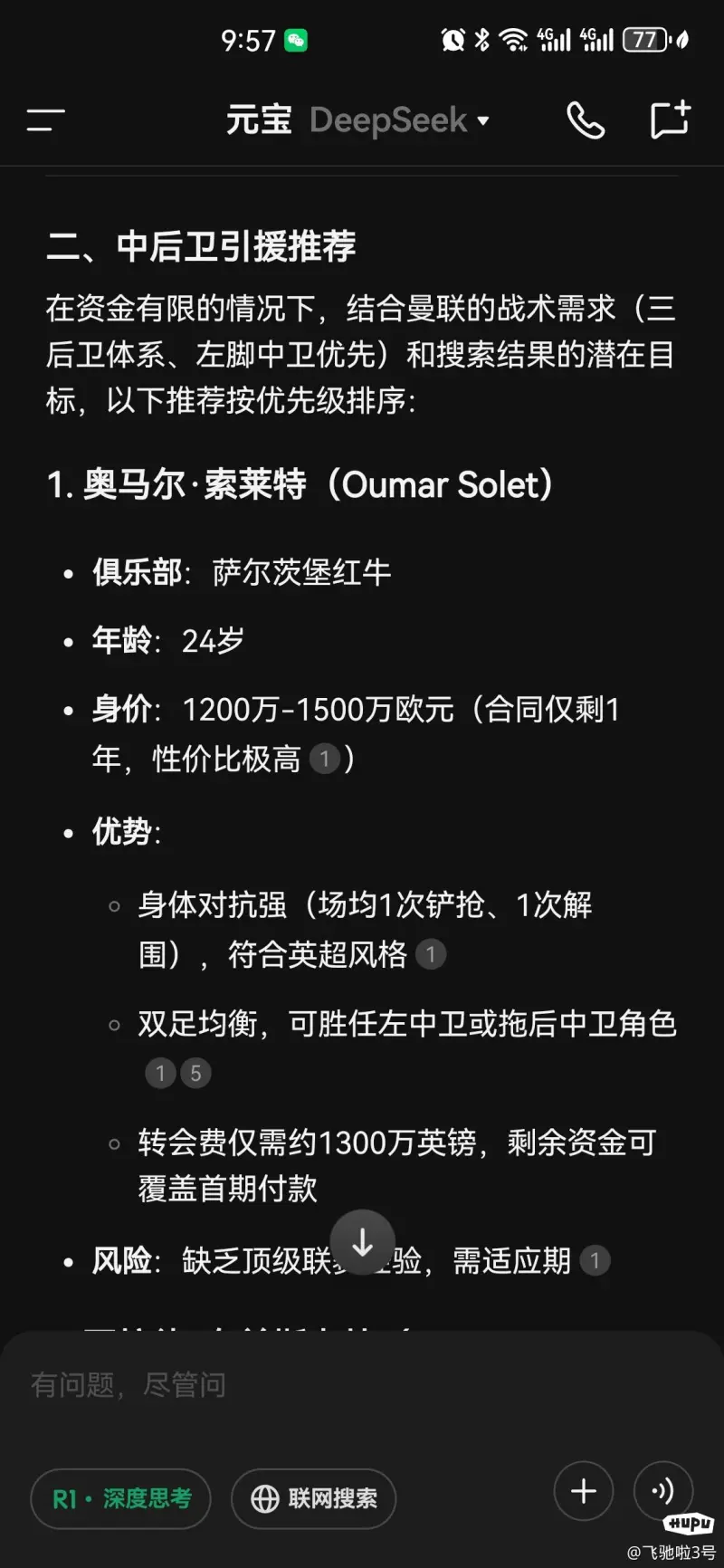The width and height of the screenshot is (724, 1568).
Task: Open the plus attachment menu
Action: pos(584,1491)
